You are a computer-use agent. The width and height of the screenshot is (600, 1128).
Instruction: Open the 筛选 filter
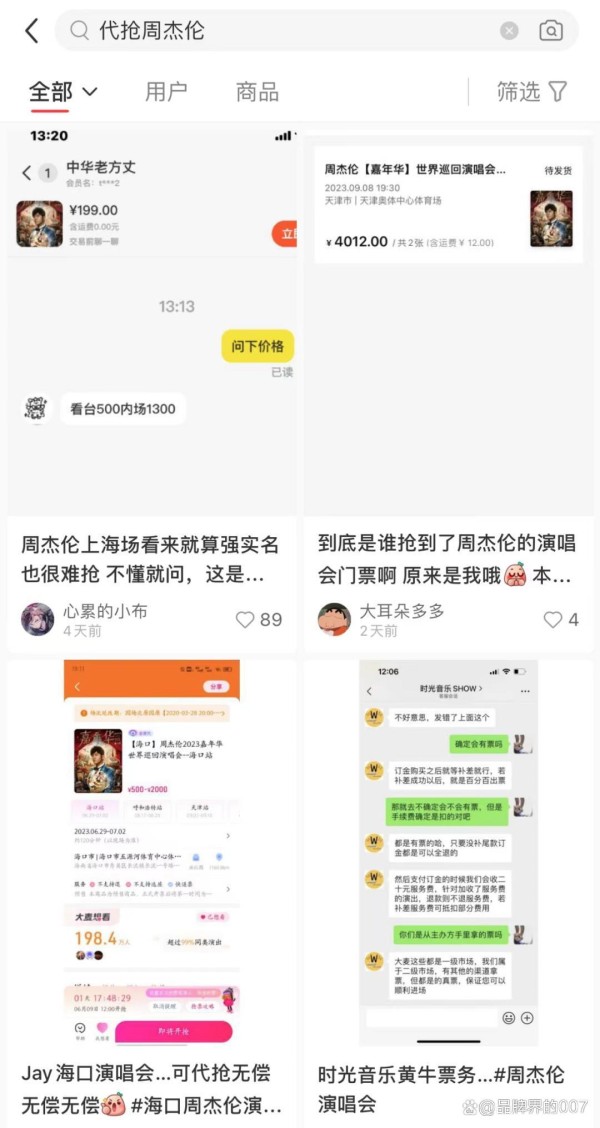tap(532, 91)
